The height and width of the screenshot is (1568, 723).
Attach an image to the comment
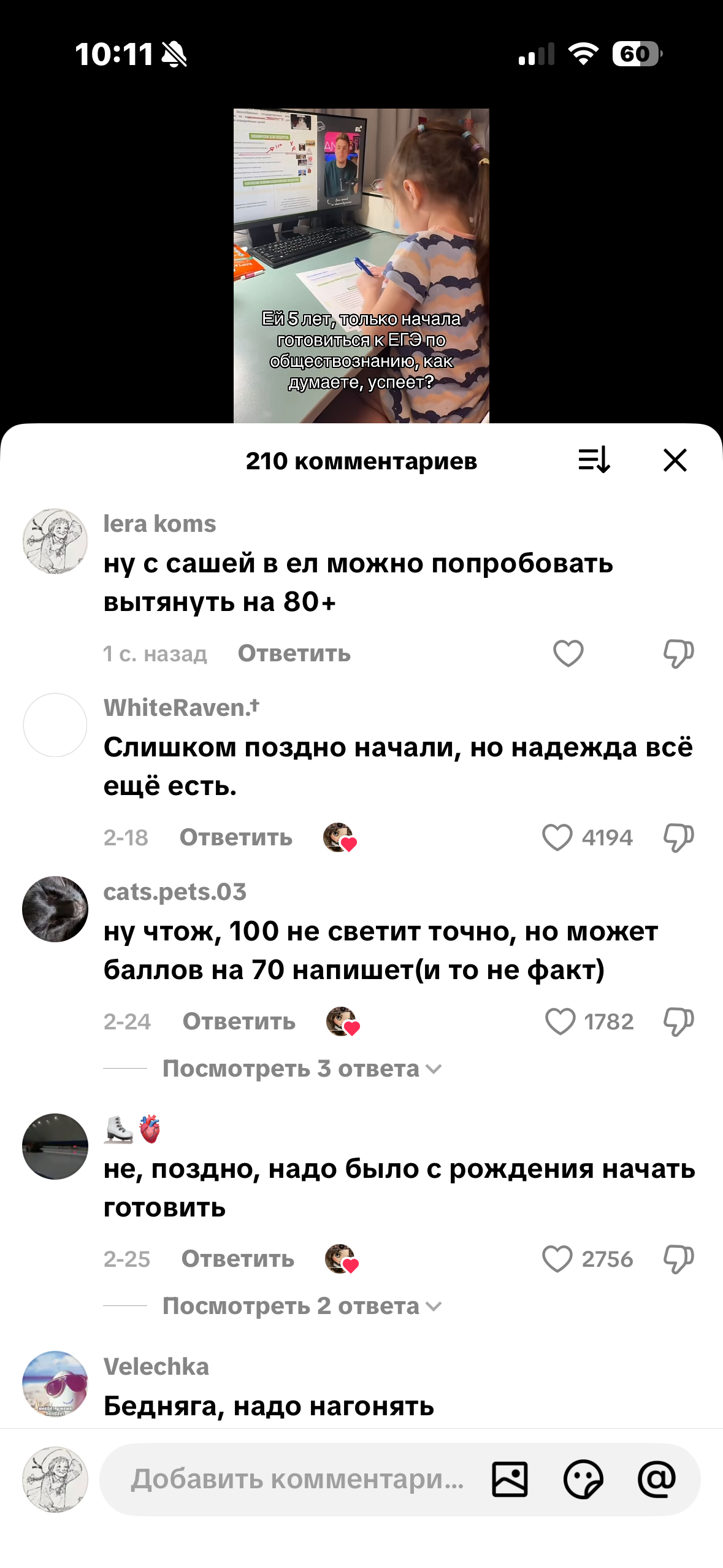click(510, 1479)
